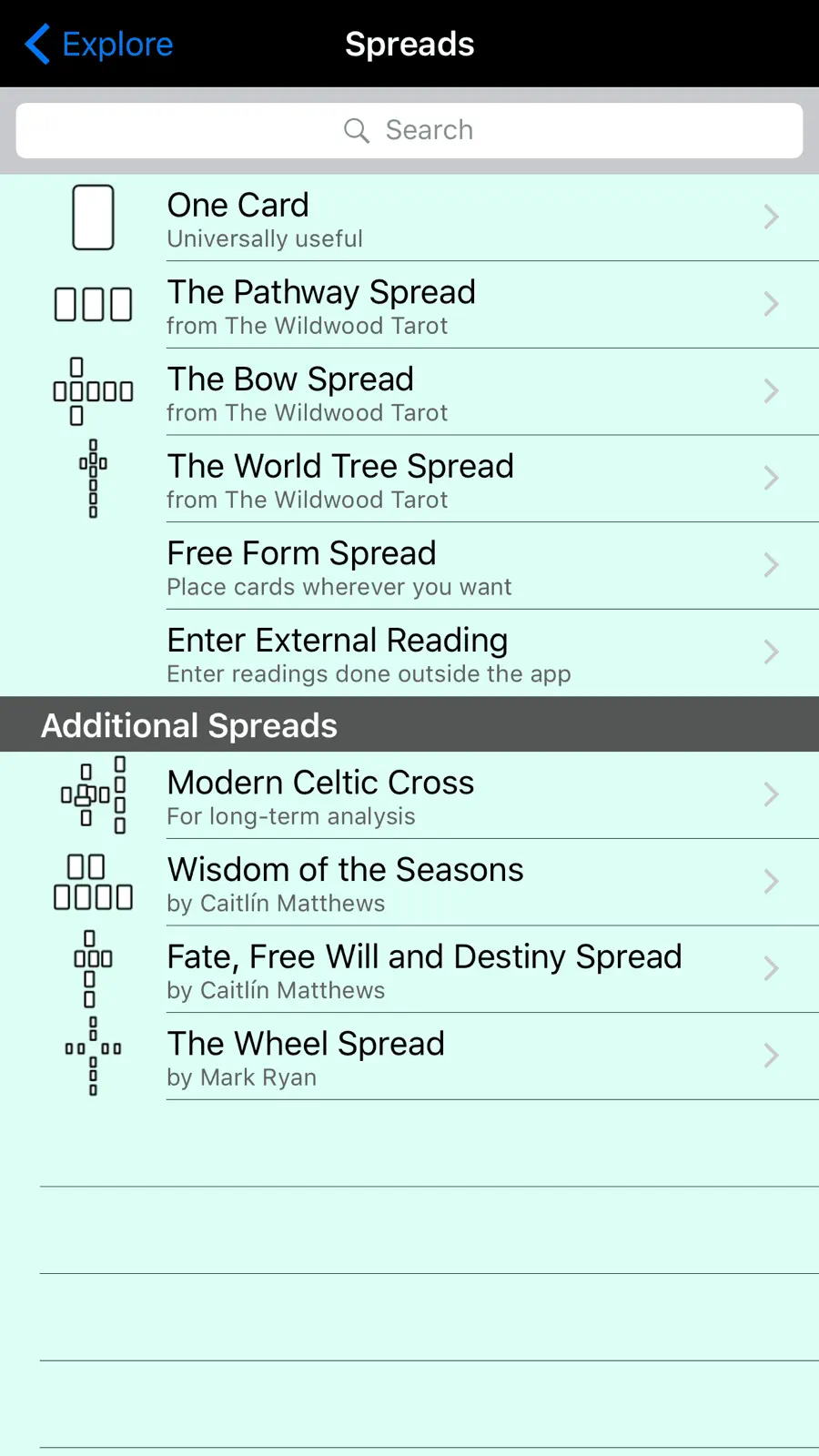Select Modern Celtic Cross spread
Viewport: 819px width, 1456px height.
409,795
